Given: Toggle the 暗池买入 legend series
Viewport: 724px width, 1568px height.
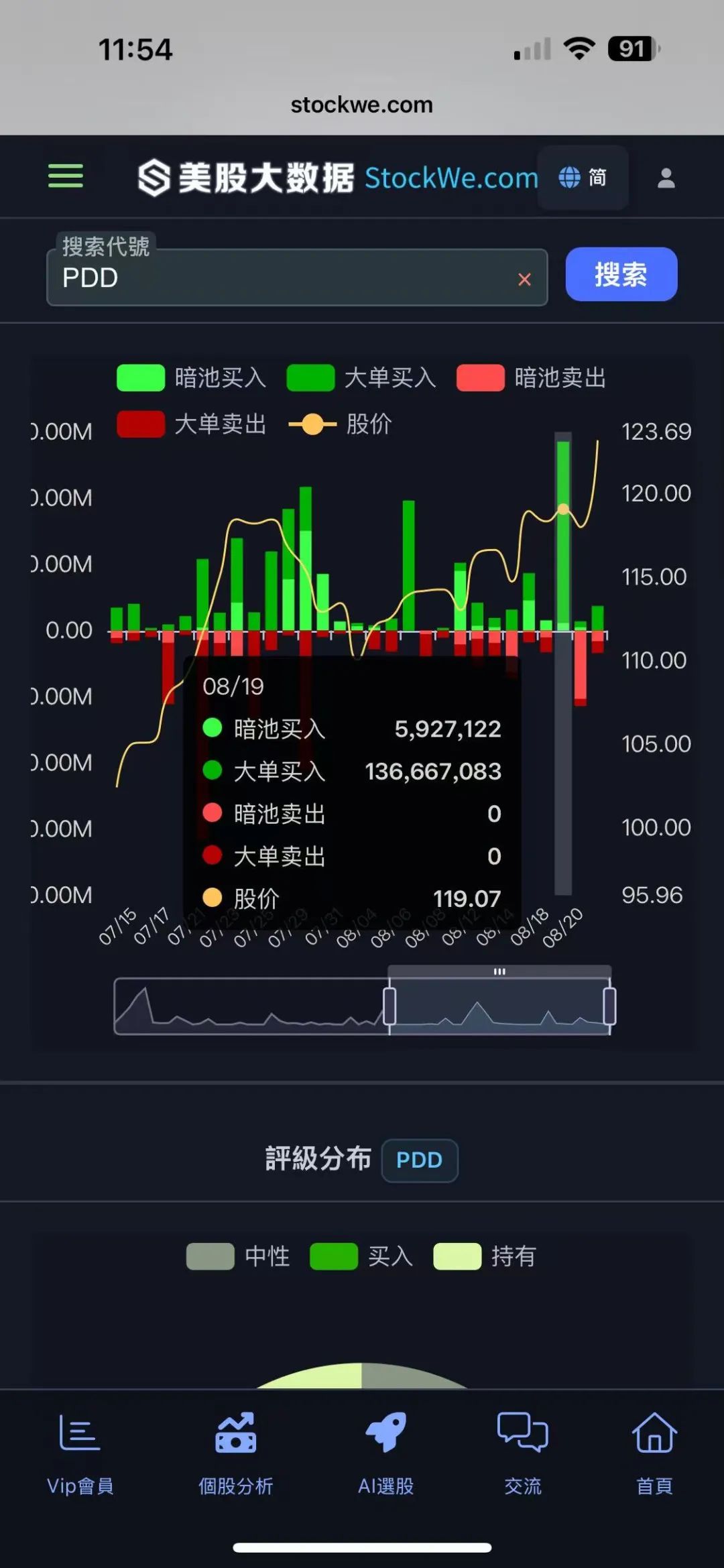Looking at the screenshot, I should coord(191,377).
